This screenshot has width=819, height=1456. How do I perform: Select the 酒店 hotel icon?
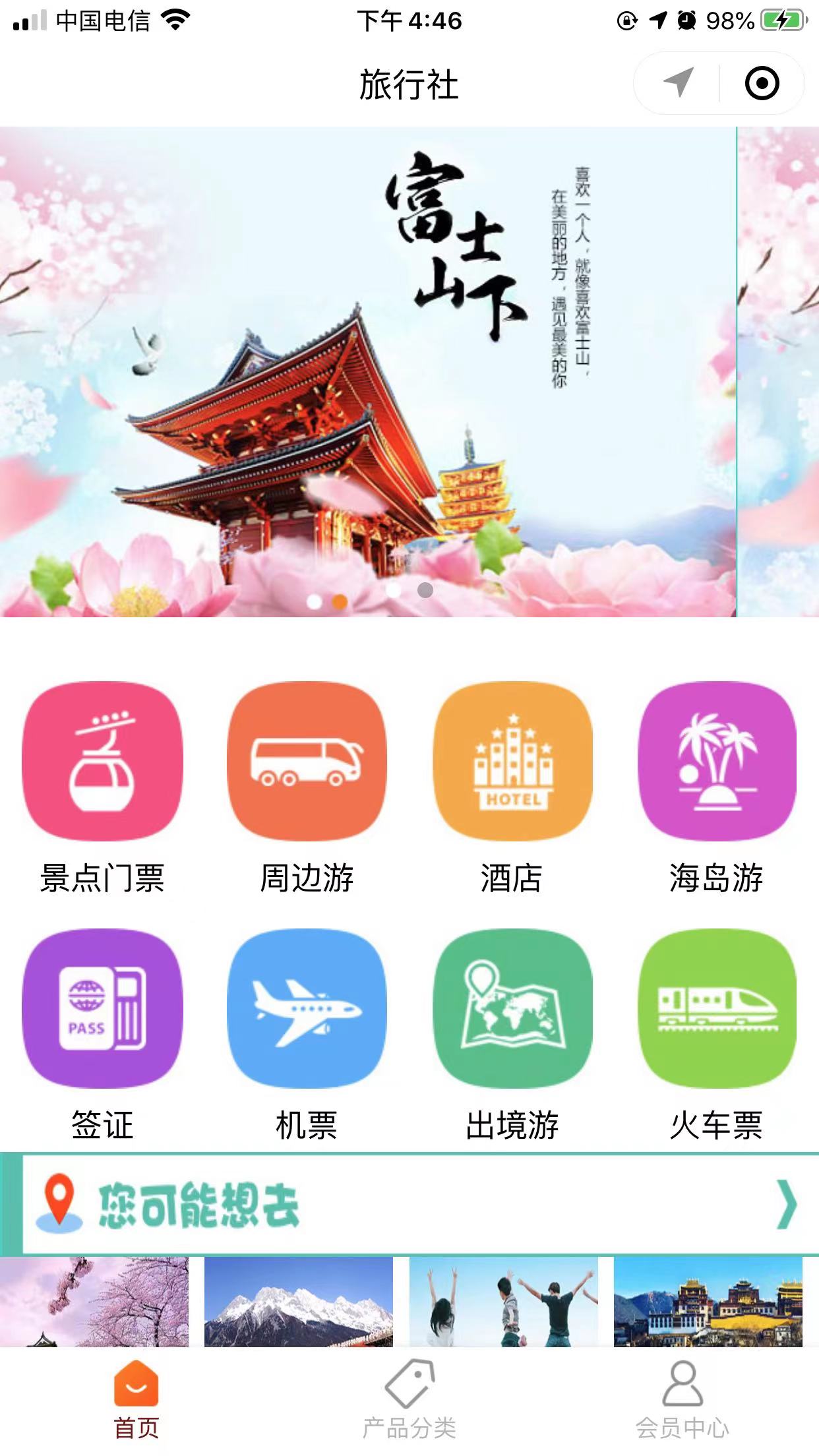click(512, 762)
